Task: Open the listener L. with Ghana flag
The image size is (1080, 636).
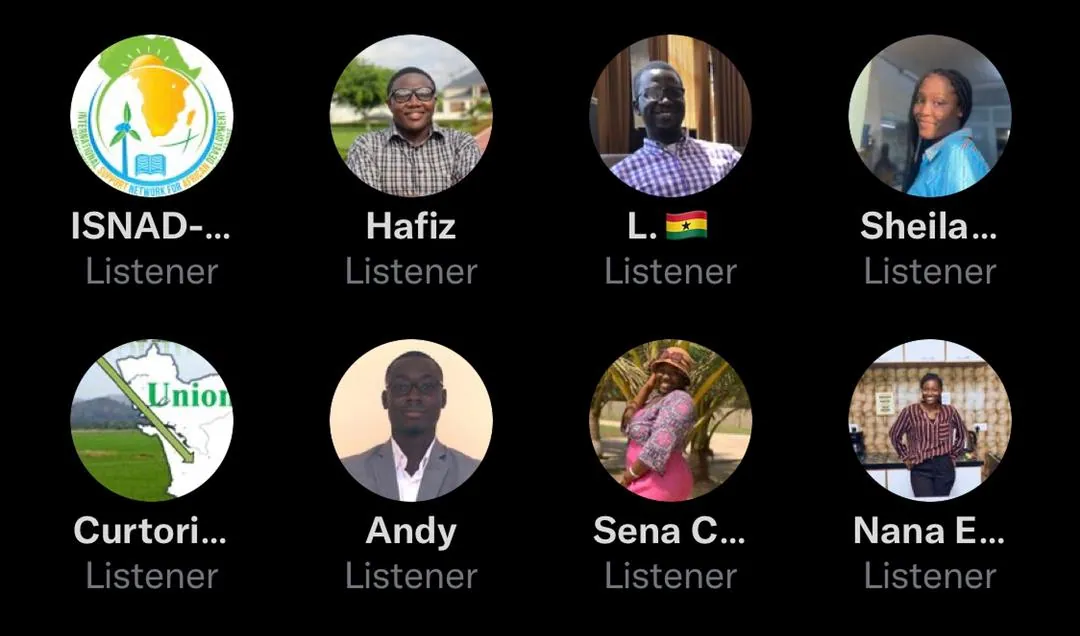Action: click(x=670, y=115)
